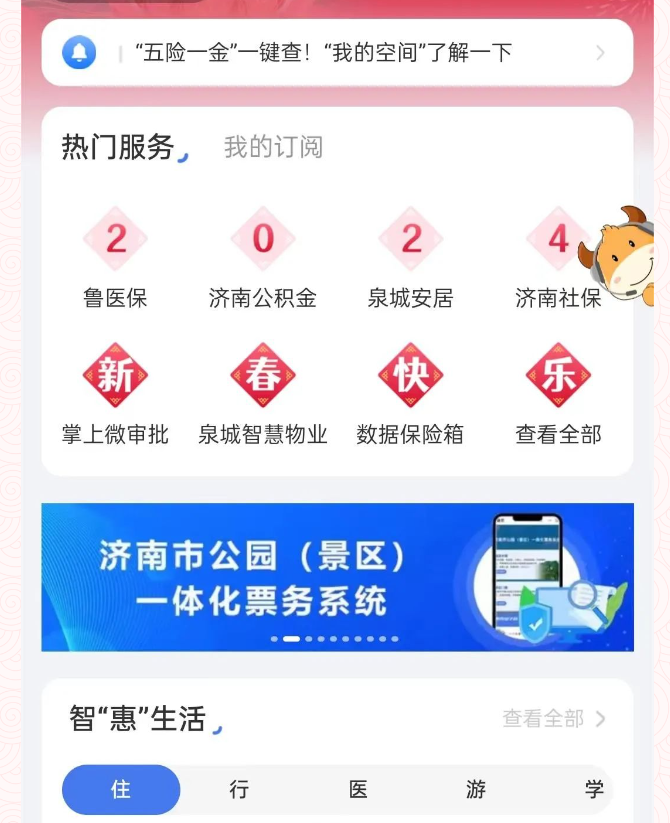This screenshot has height=823, width=670.
Task: Open the 数据保险箱 service
Action: point(411,395)
